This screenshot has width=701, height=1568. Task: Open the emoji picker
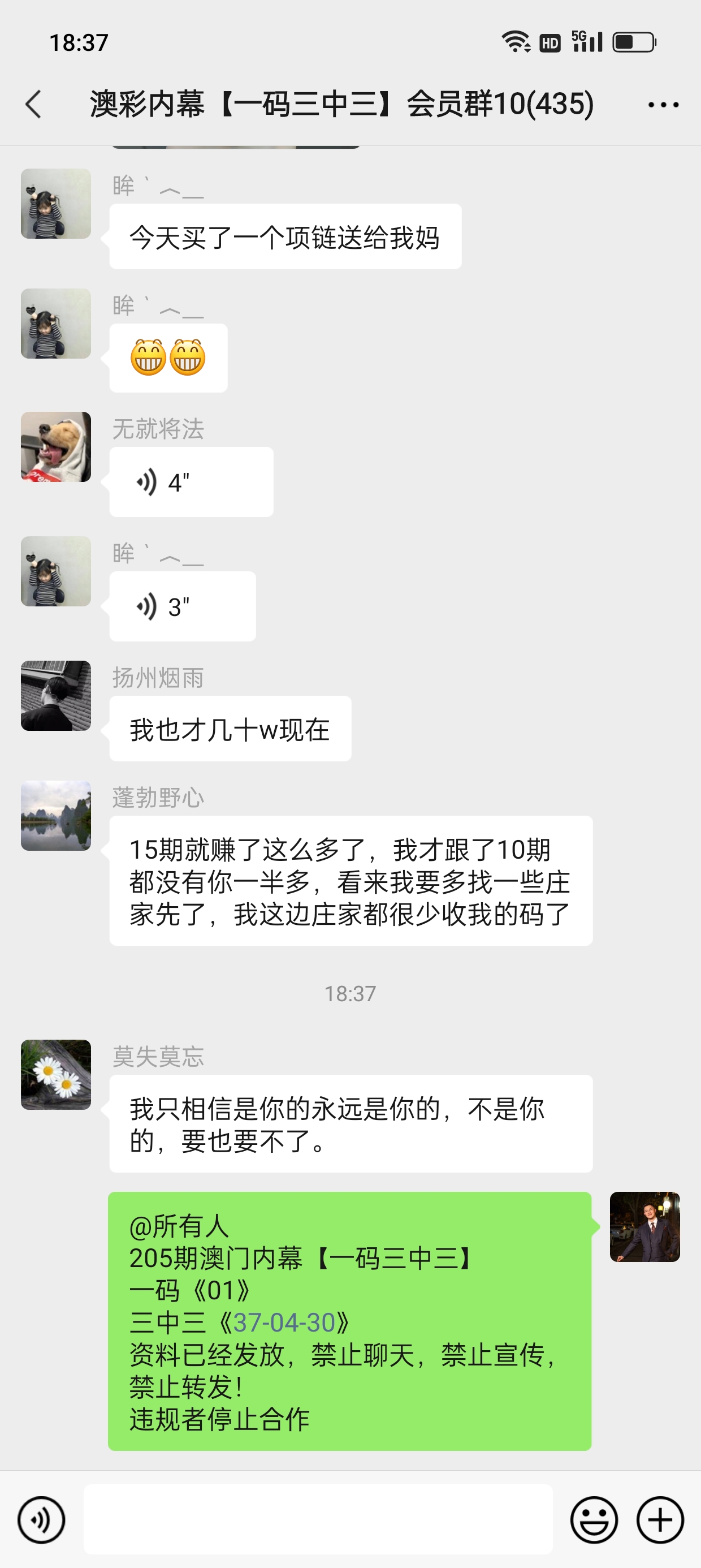coord(593,1520)
